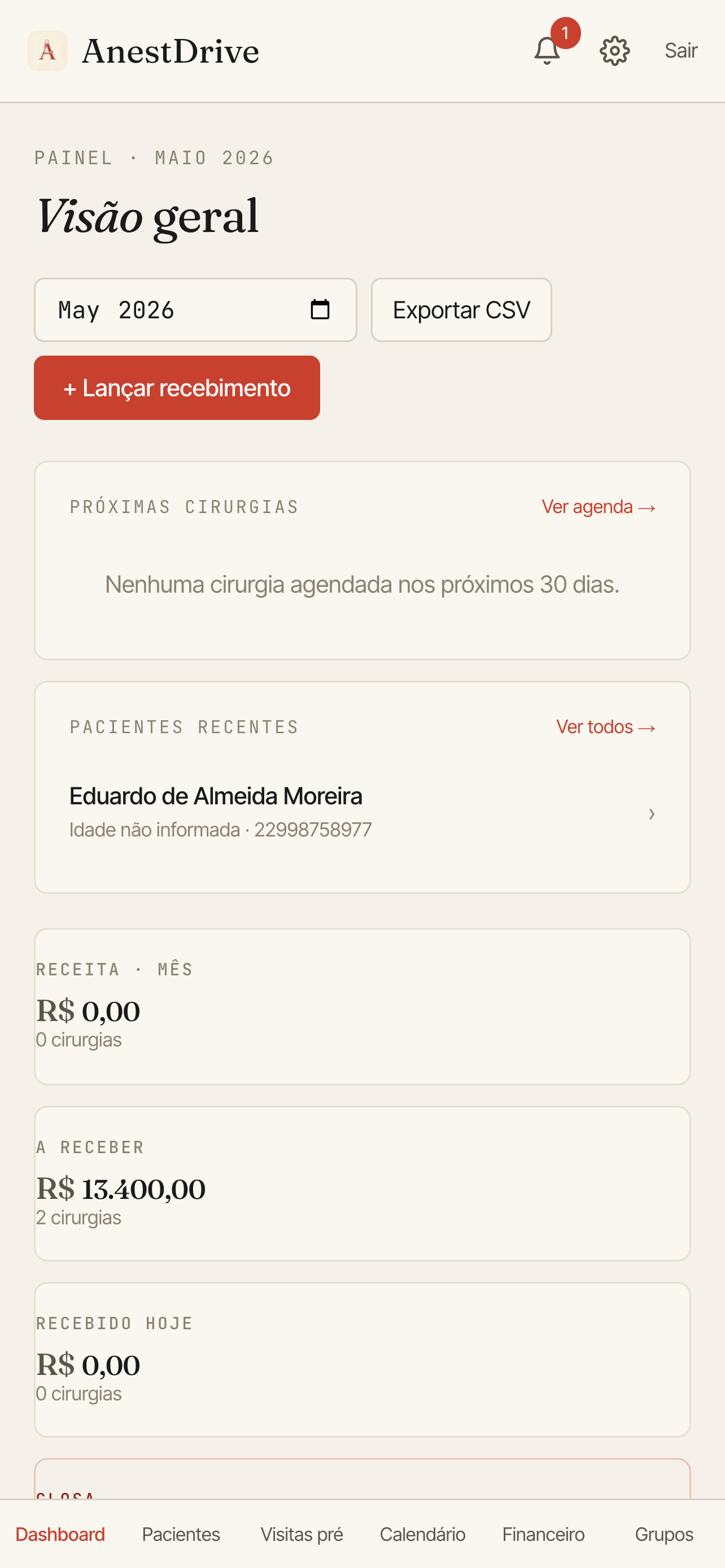Open patient Eduardo de Almeida Moreira

tap(362, 813)
